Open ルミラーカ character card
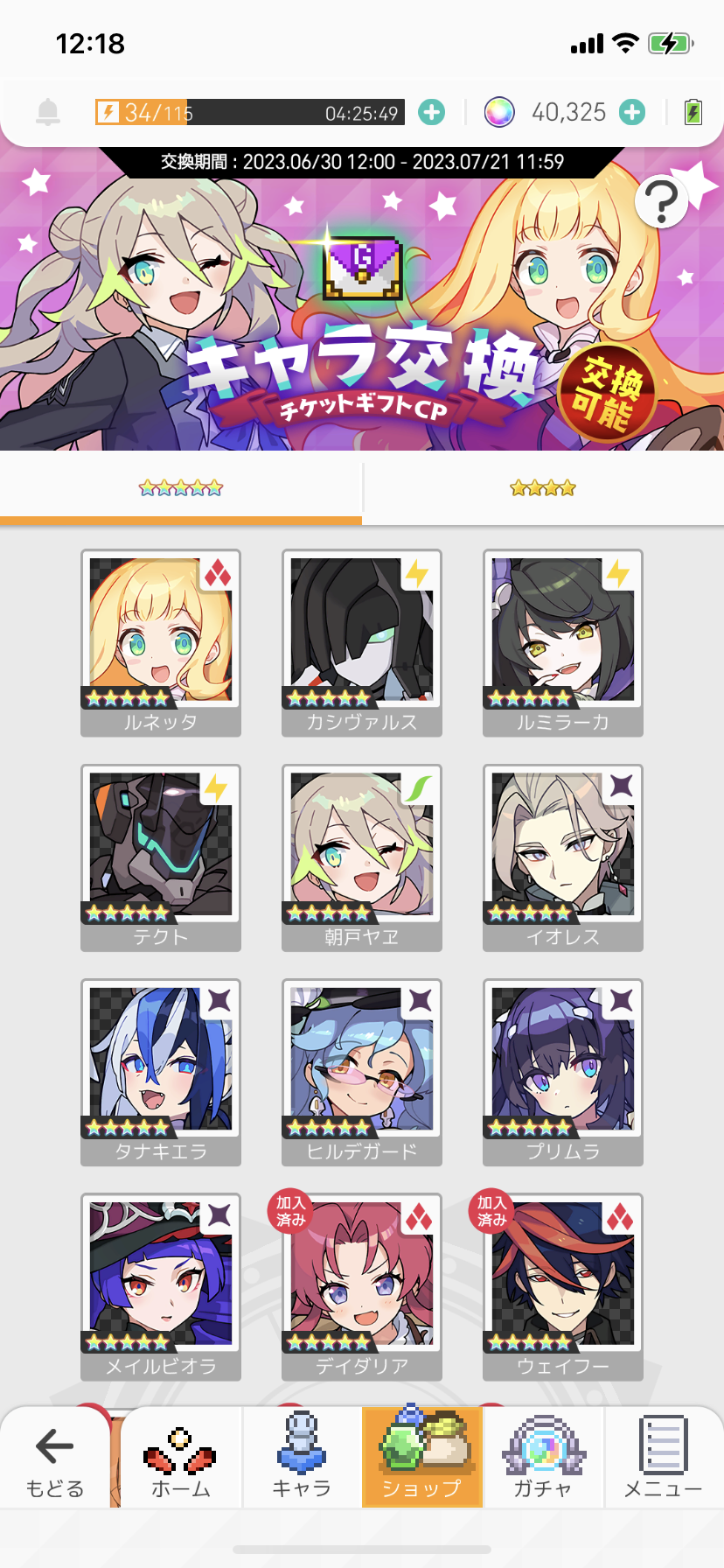724x1568 pixels. (x=563, y=642)
